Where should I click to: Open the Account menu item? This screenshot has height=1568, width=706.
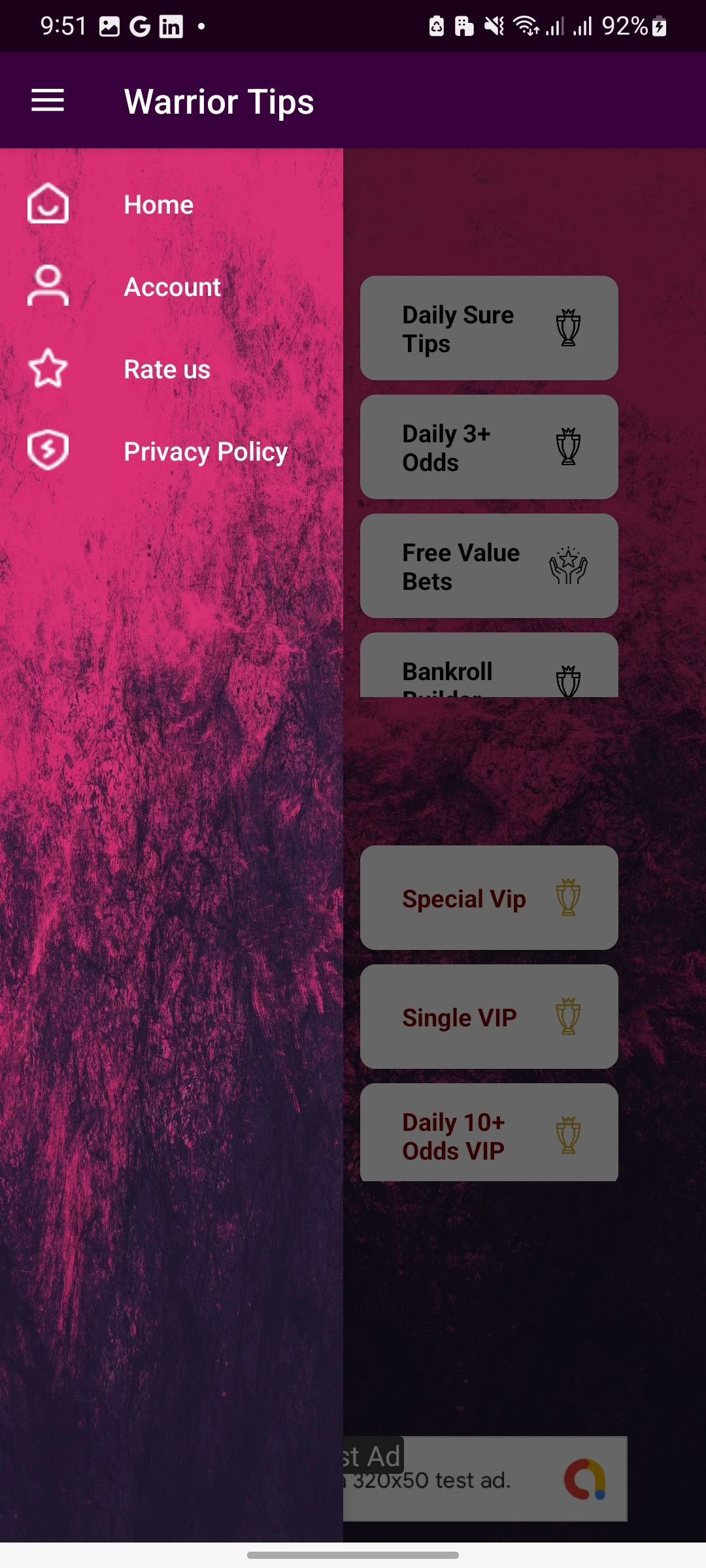[x=172, y=287]
